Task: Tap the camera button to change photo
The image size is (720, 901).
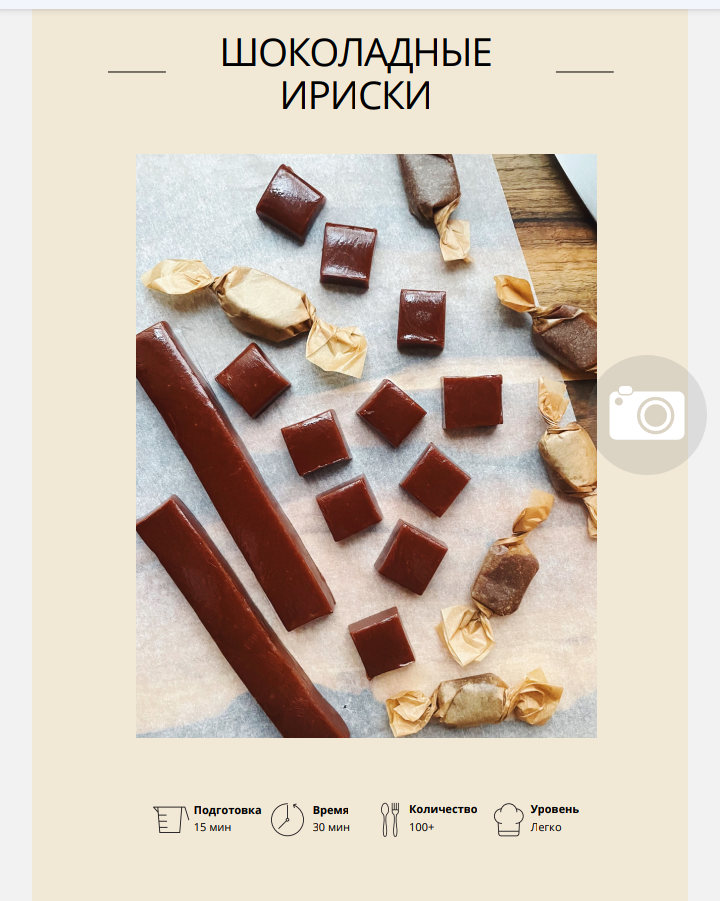Action: click(x=647, y=414)
